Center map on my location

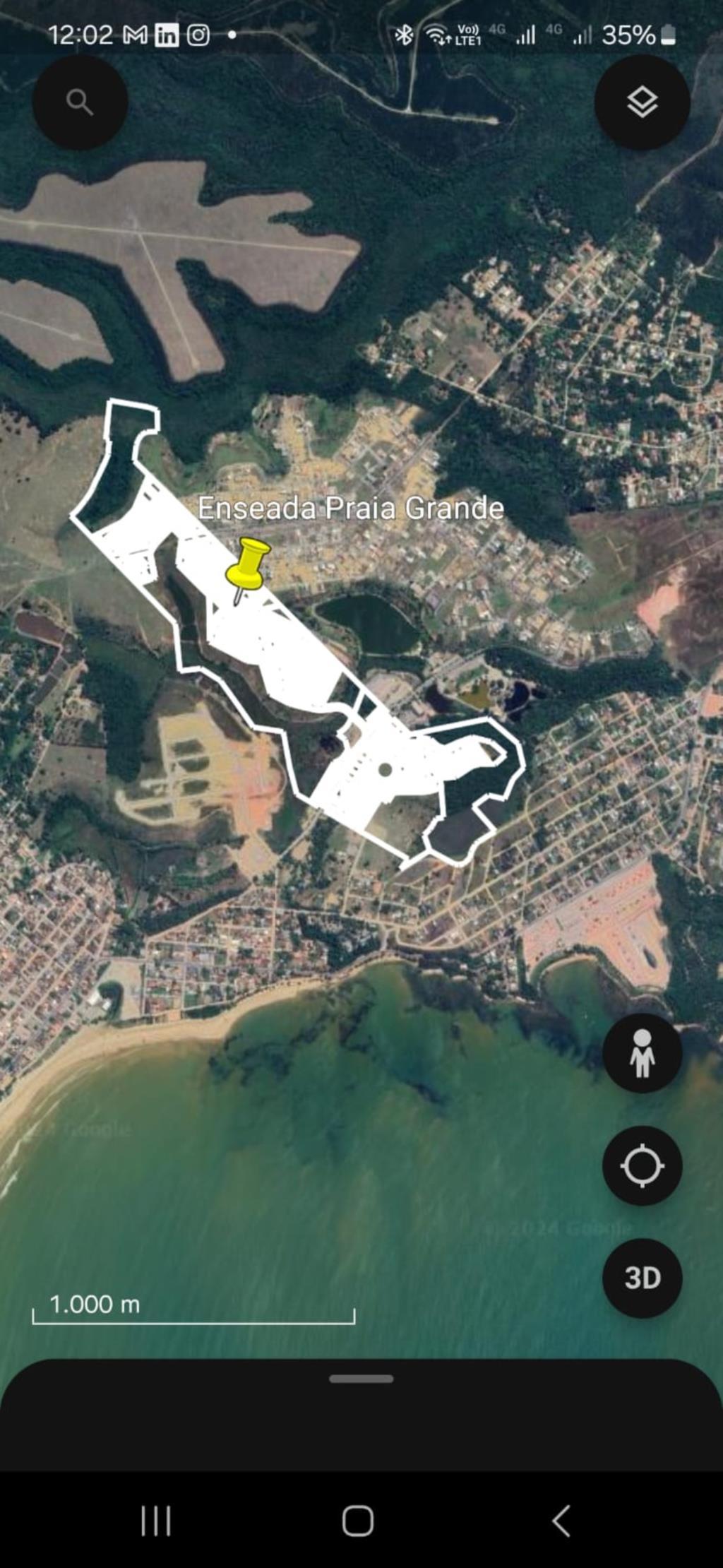point(642,1165)
